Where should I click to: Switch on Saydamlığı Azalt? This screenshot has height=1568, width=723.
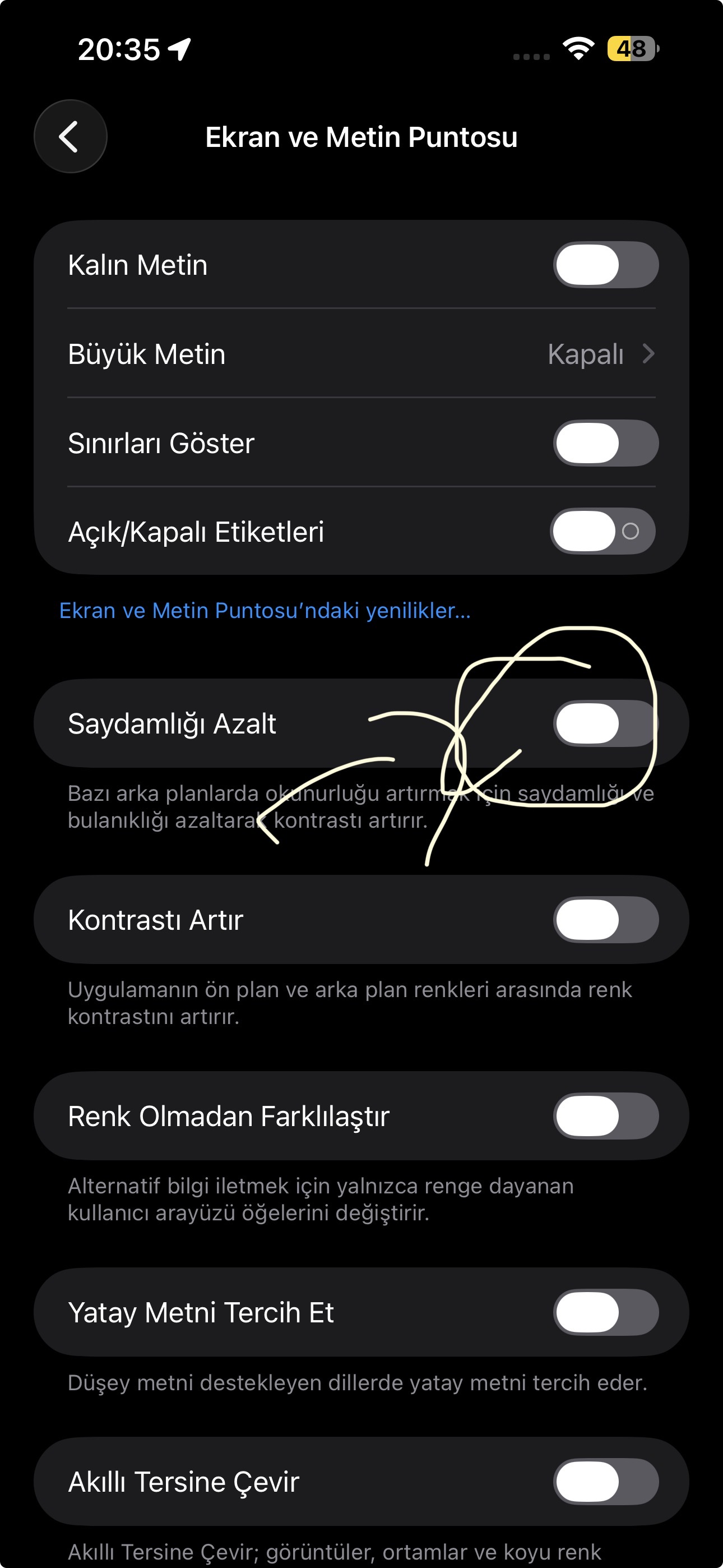(x=605, y=723)
